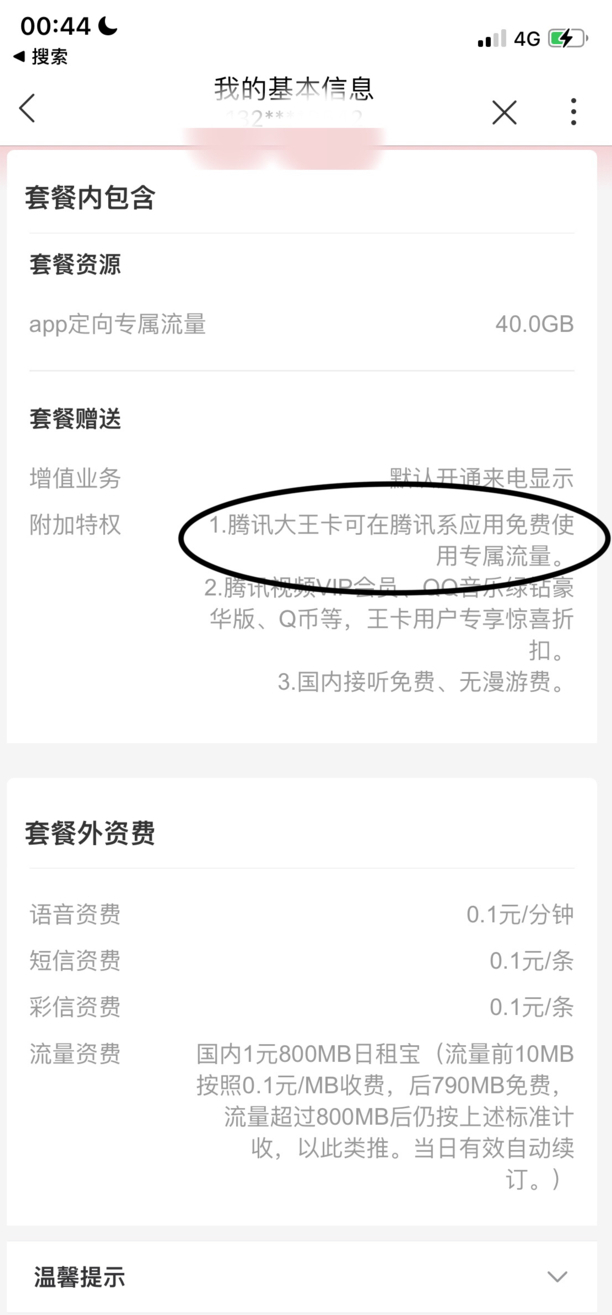Go back with the top-left arrow

tap(27, 109)
